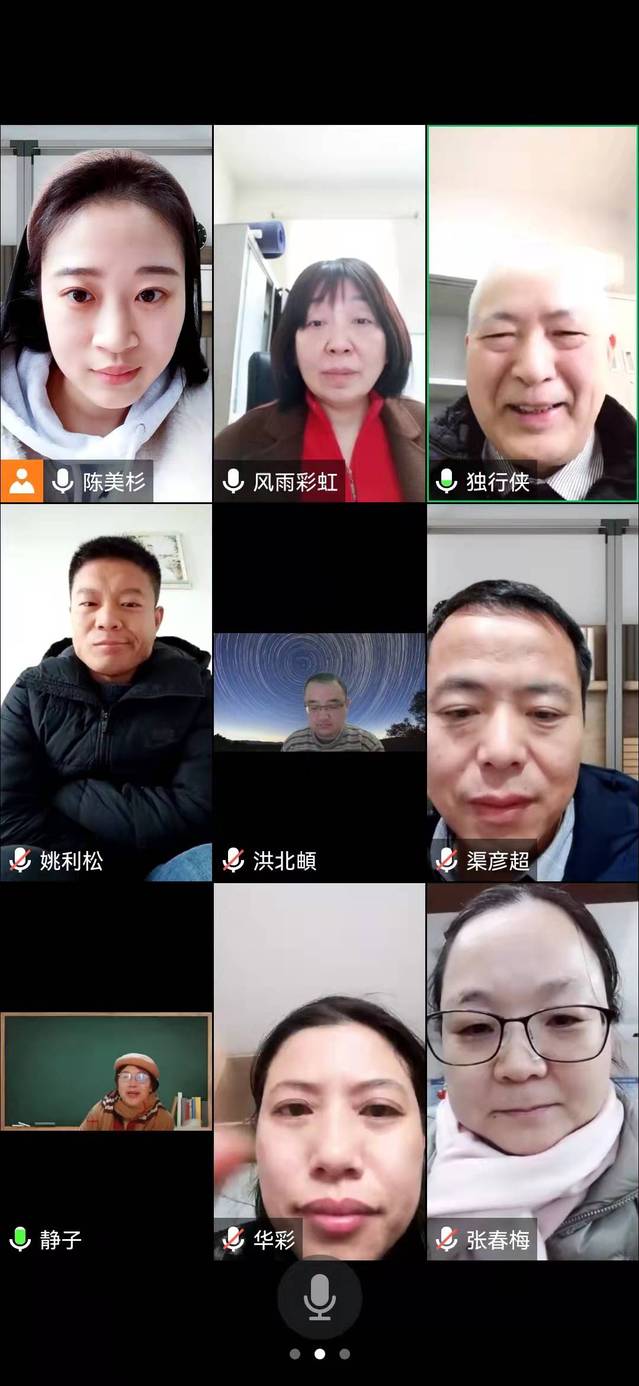This screenshot has height=1386, width=639.
Task: Open 陈美杉's video tile
Action: point(106,313)
